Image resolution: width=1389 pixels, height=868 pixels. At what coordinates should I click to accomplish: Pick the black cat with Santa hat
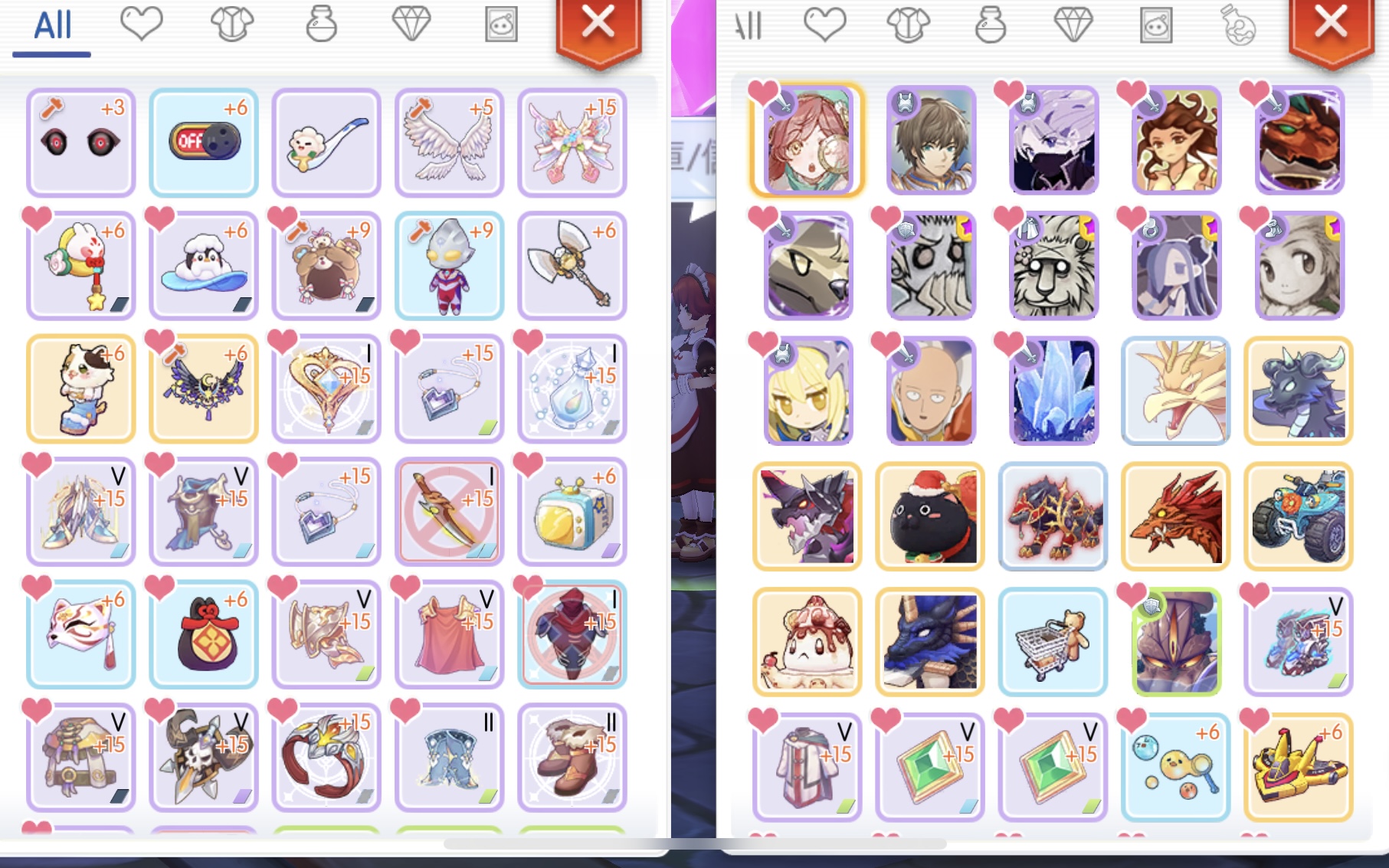tap(930, 516)
